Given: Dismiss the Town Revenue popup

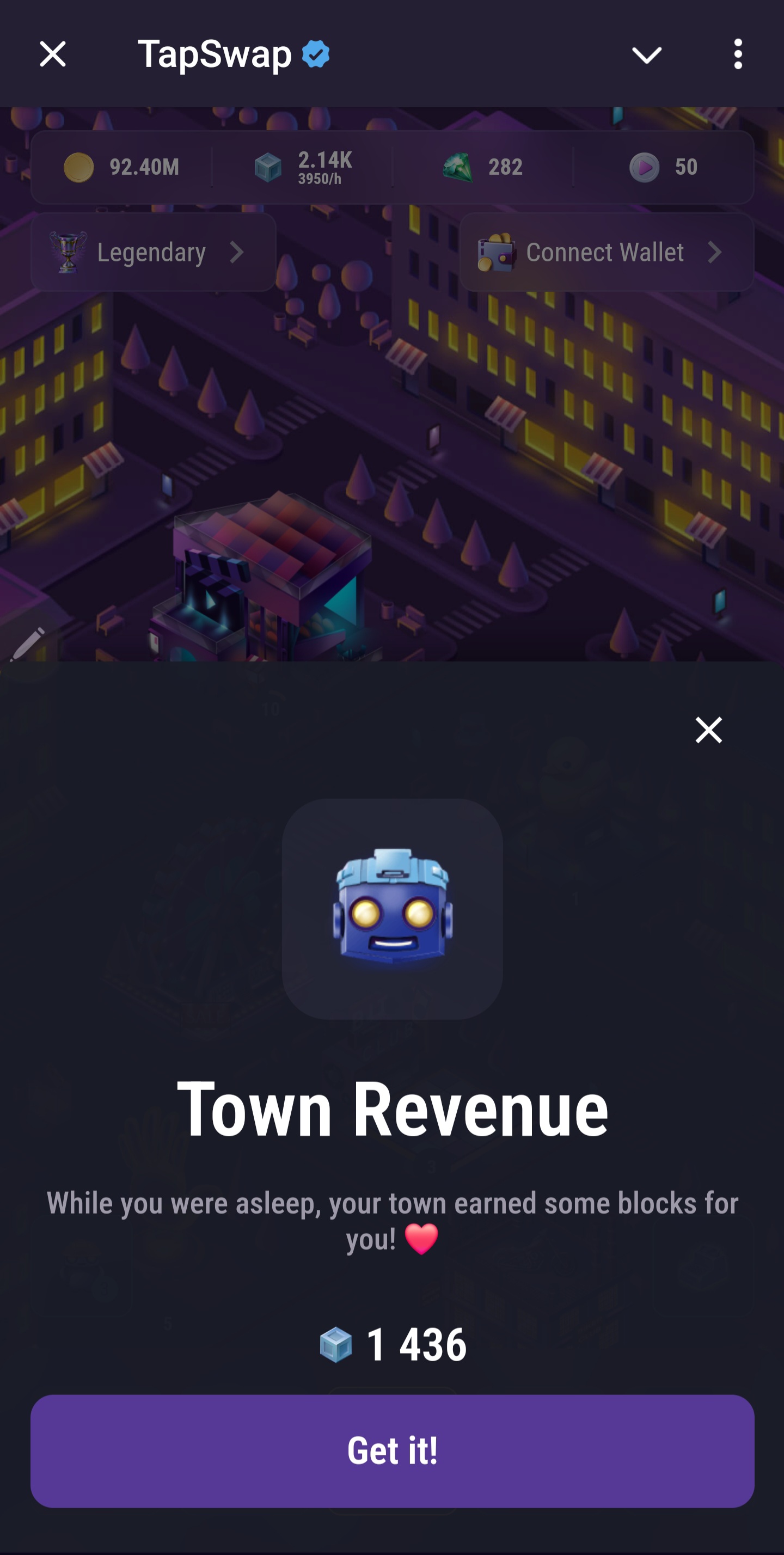Looking at the screenshot, I should point(708,730).
